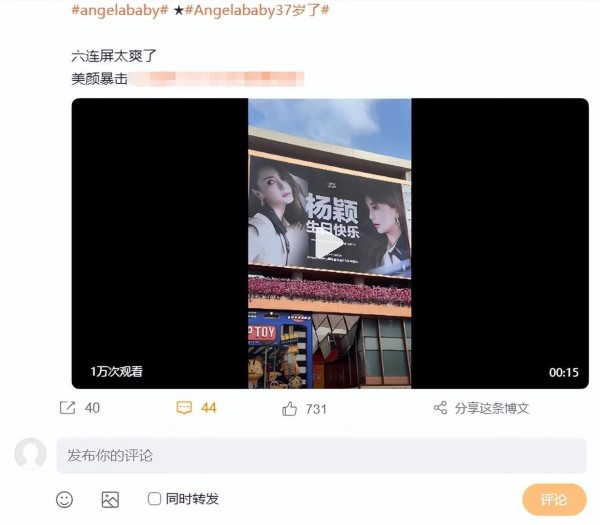This screenshot has width=600, height=525.
Task: Focus the 发布你的评论 comment field
Action: click(x=320, y=455)
